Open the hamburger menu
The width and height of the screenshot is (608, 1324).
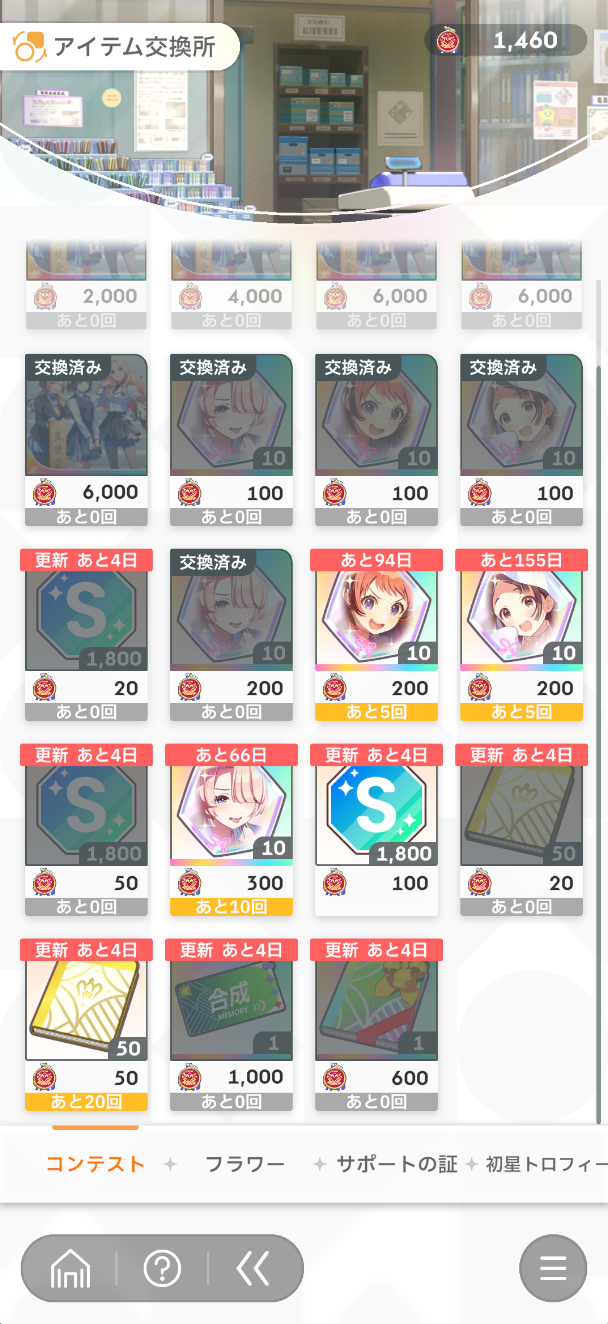click(x=553, y=1269)
